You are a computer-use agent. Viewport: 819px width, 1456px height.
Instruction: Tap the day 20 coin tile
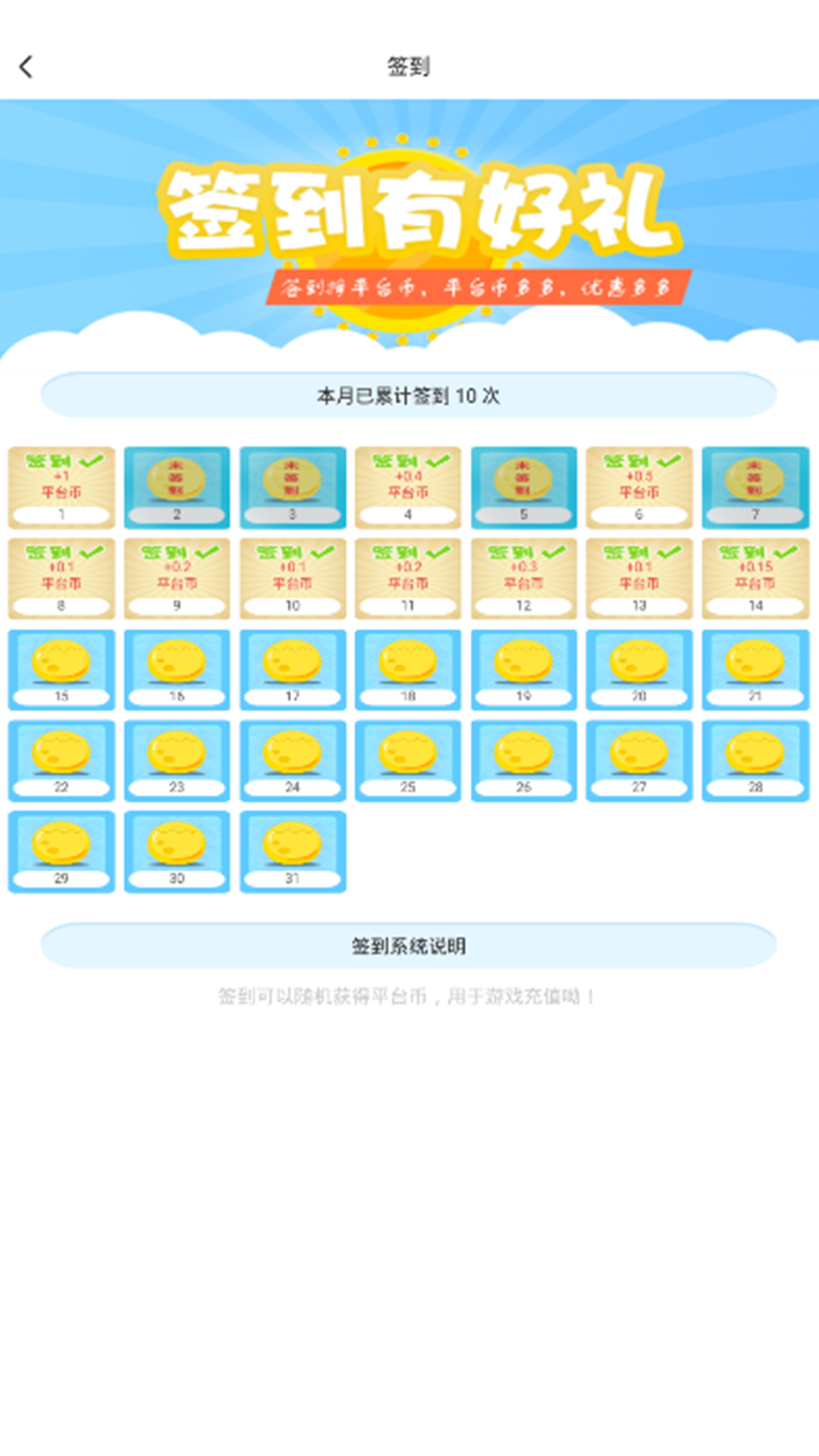[639, 669]
